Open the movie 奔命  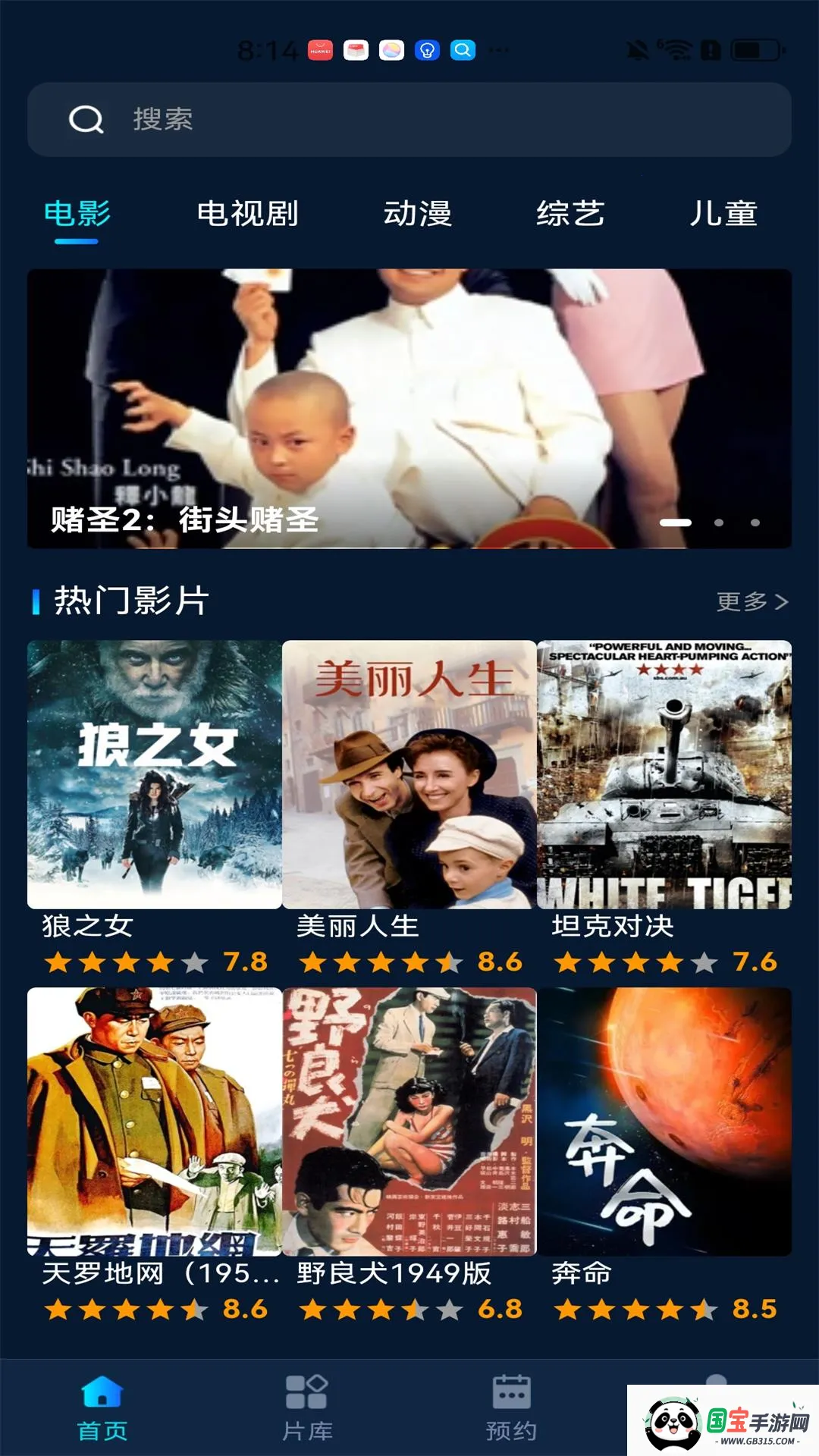click(664, 1122)
